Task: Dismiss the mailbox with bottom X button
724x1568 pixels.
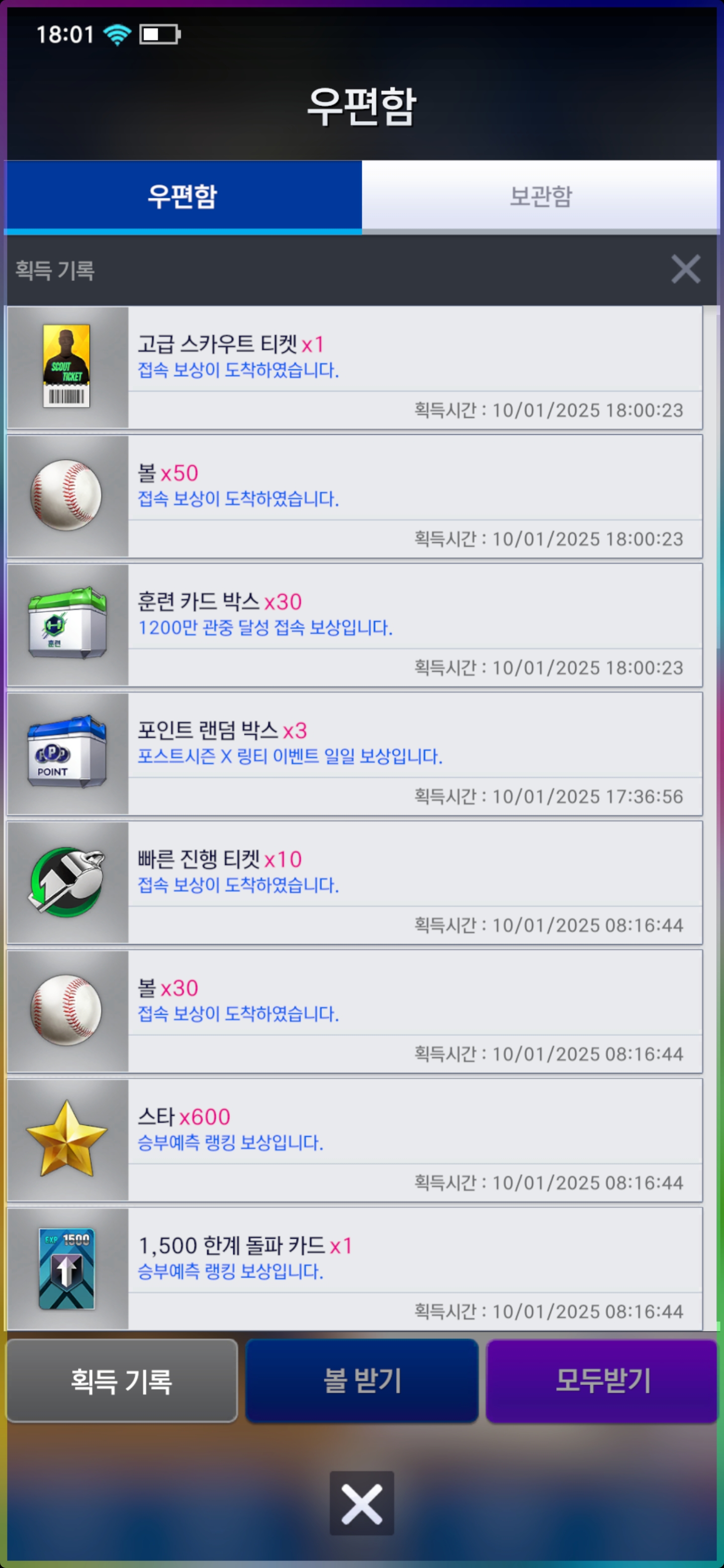Action: tap(361, 1503)
